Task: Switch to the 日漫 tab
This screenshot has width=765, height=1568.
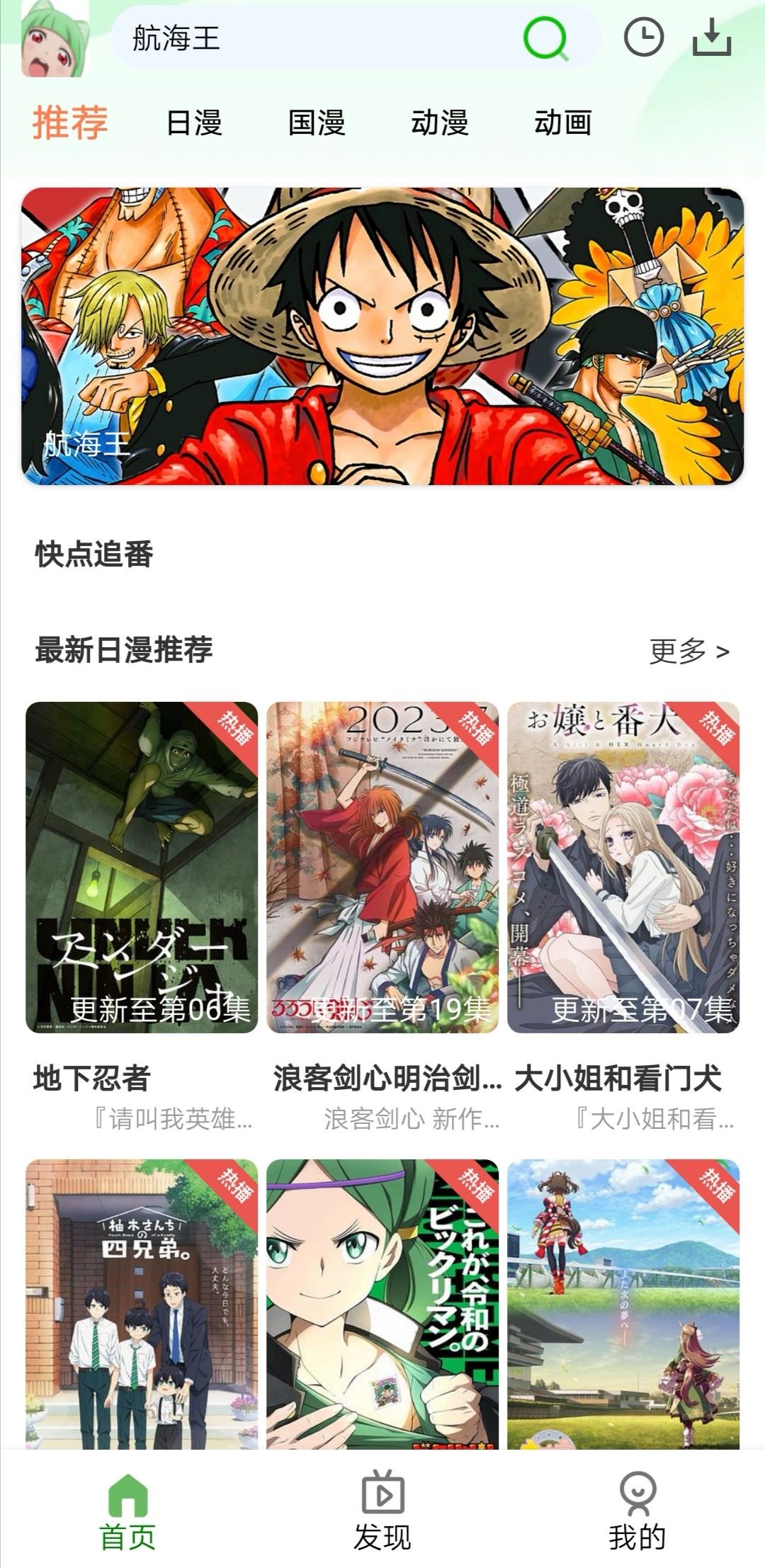Action: pos(194,123)
